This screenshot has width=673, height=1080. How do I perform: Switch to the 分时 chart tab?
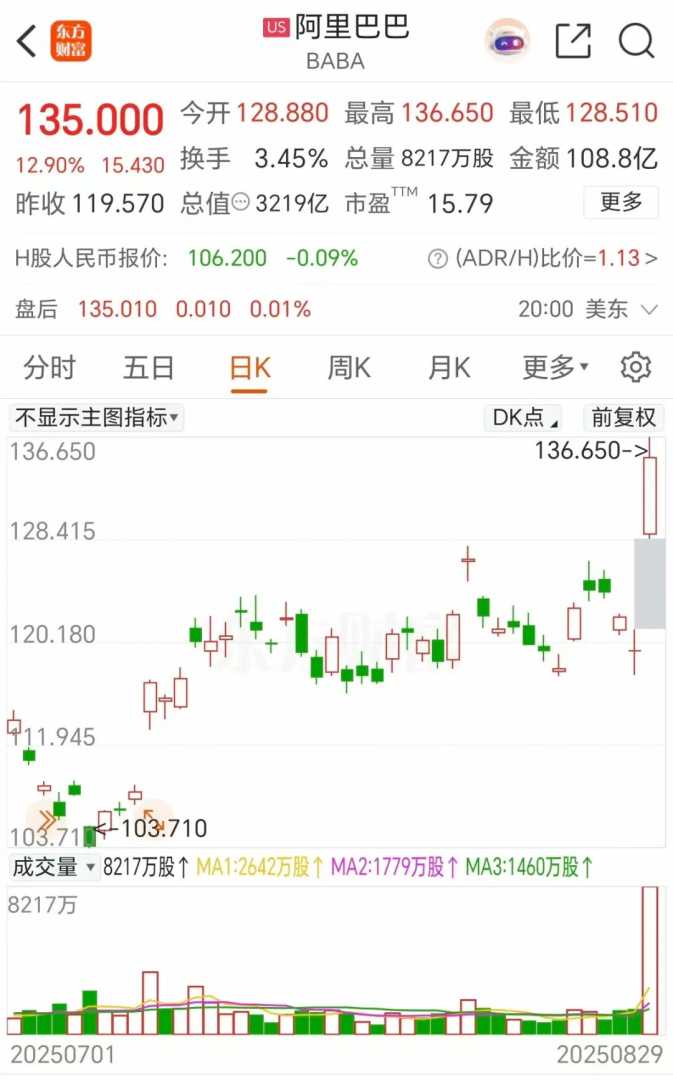(x=49, y=368)
